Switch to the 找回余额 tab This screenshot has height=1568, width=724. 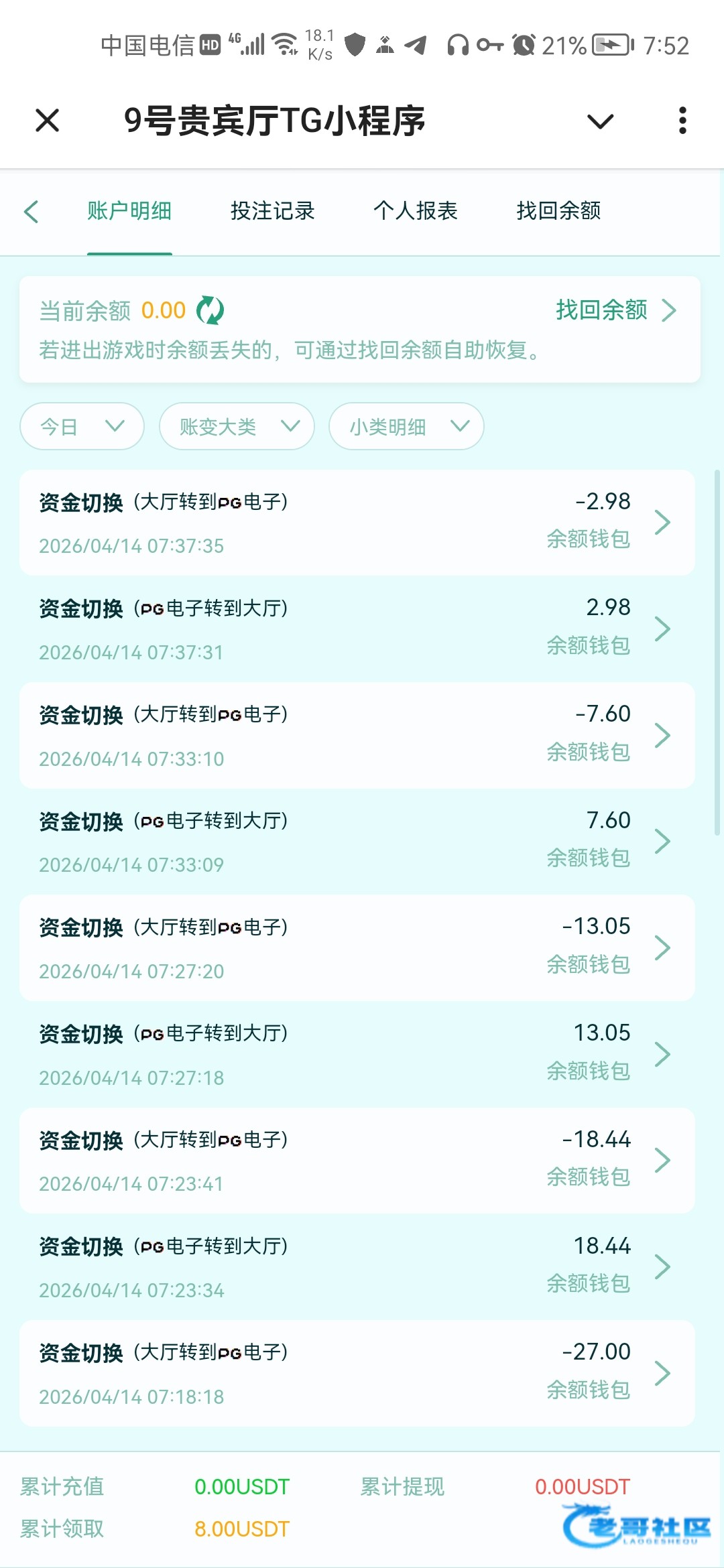coord(558,211)
